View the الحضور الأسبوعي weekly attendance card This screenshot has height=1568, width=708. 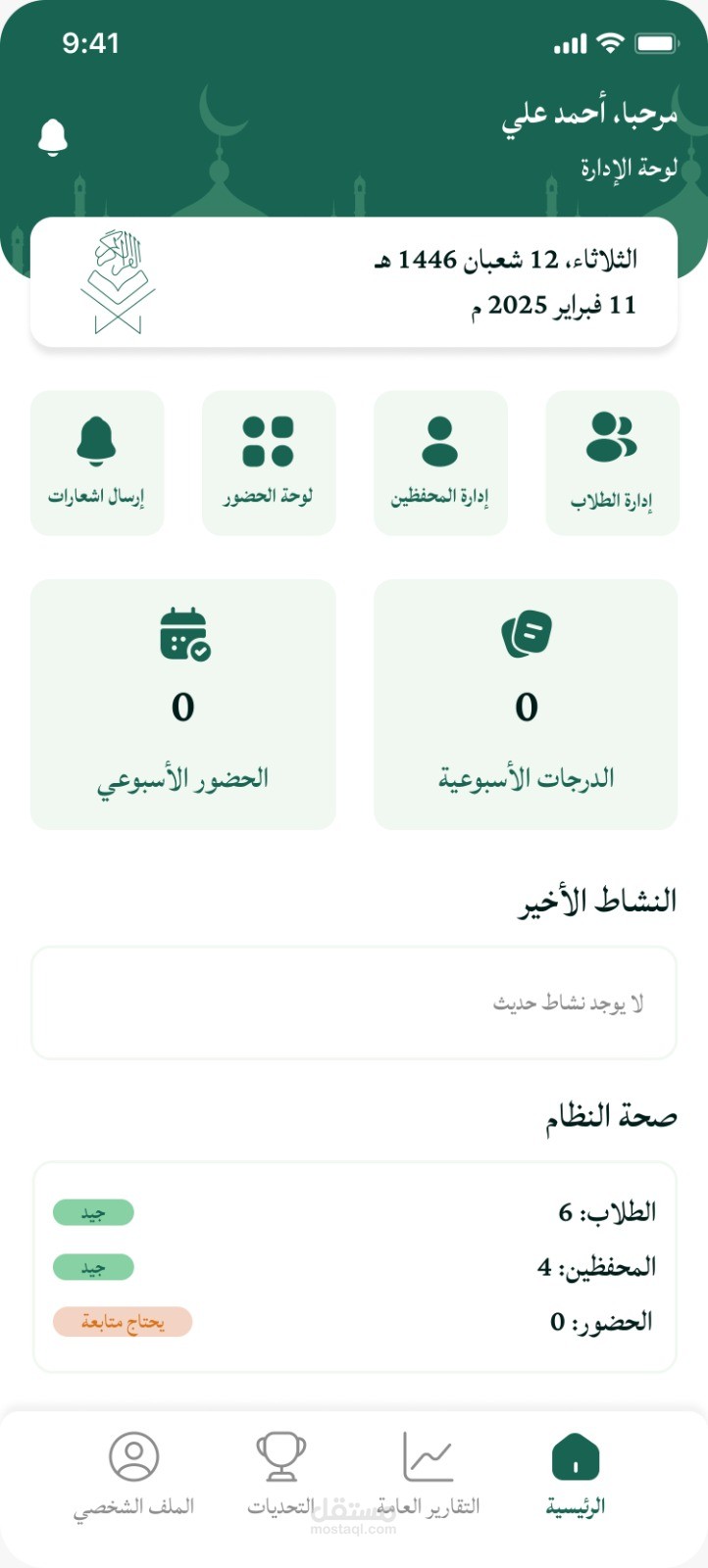pyautogui.click(x=183, y=704)
